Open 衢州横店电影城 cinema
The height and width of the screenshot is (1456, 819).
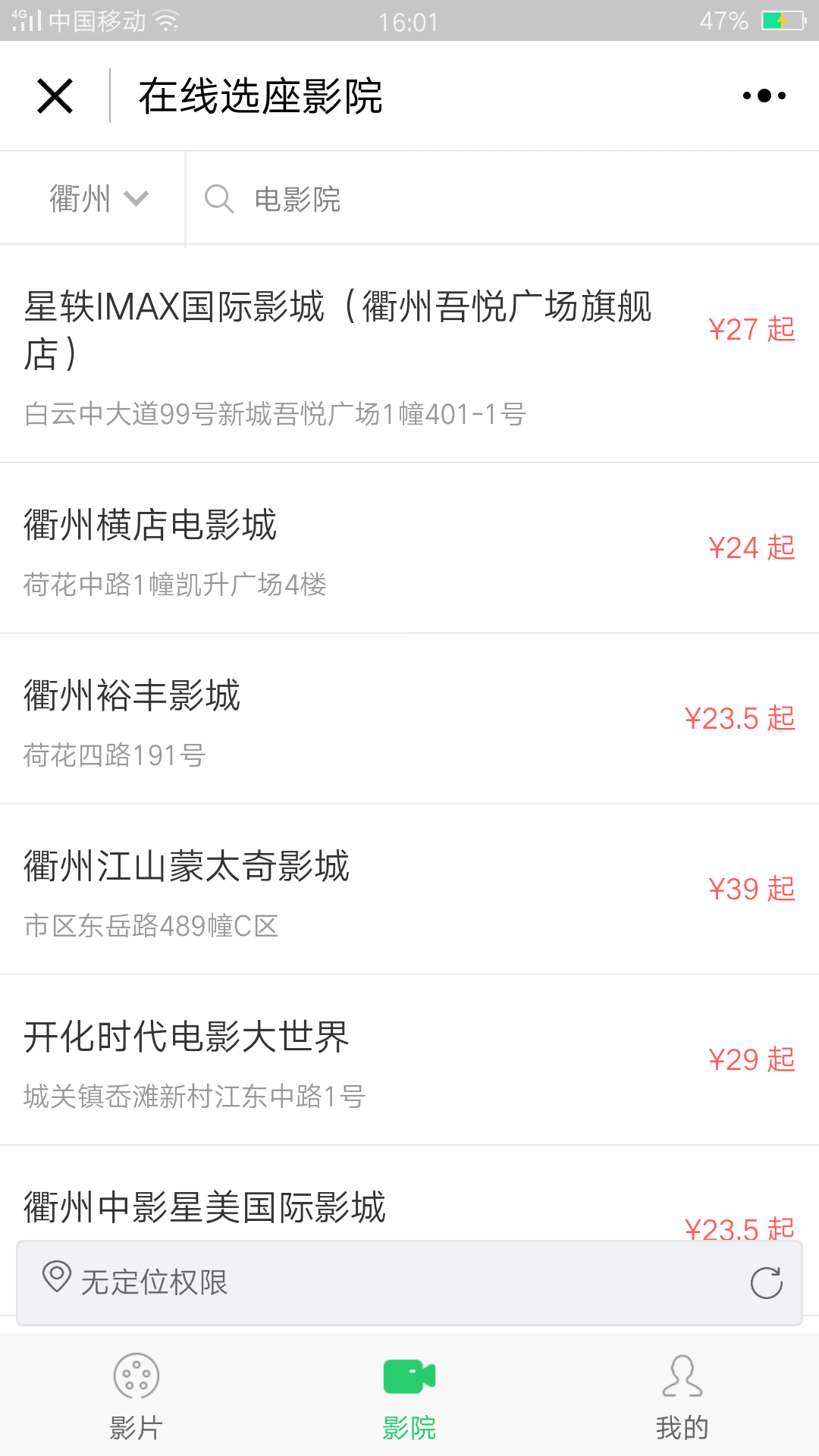tap(409, 548)
